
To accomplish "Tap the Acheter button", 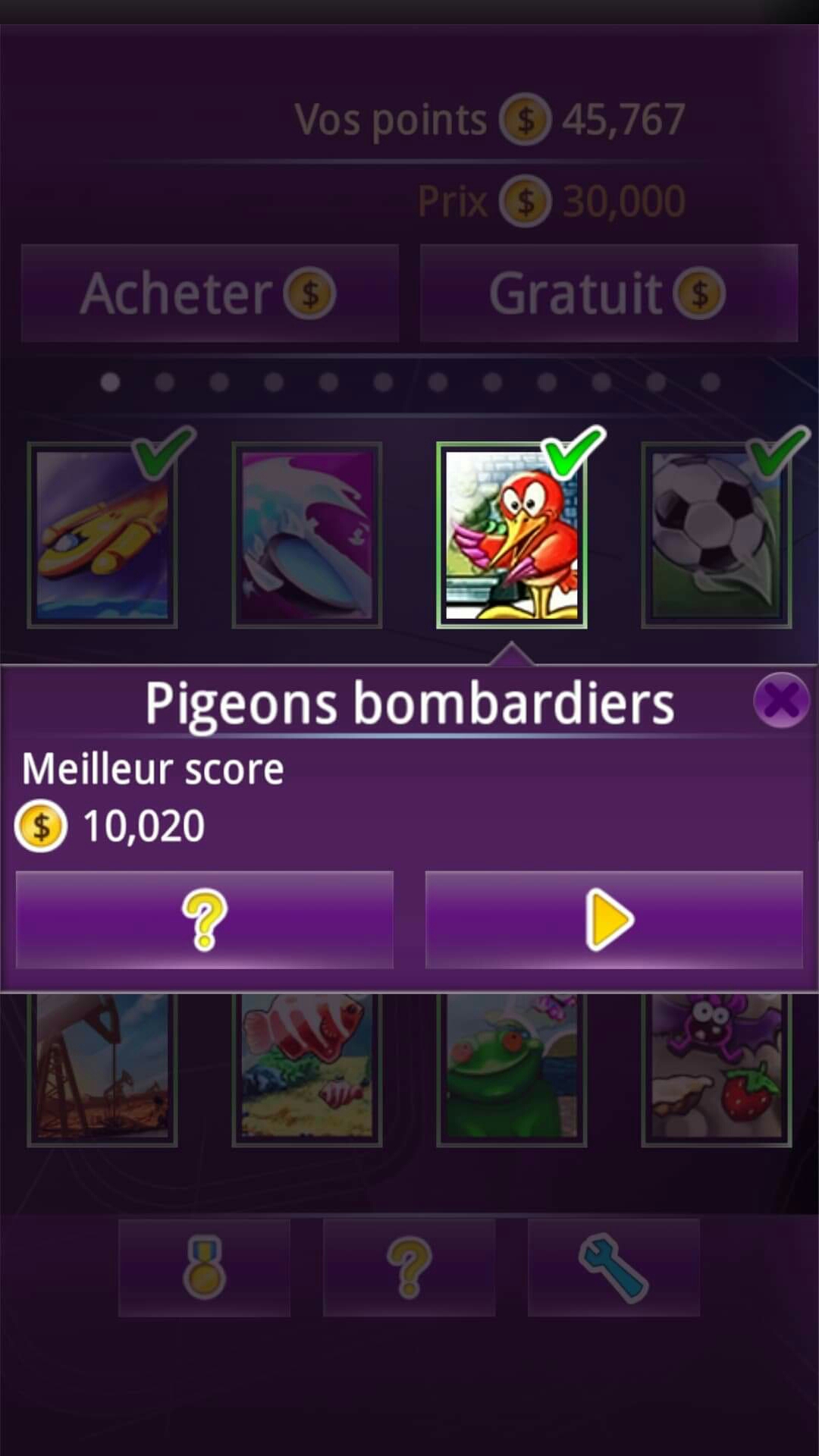I will (x=210, y=293).
